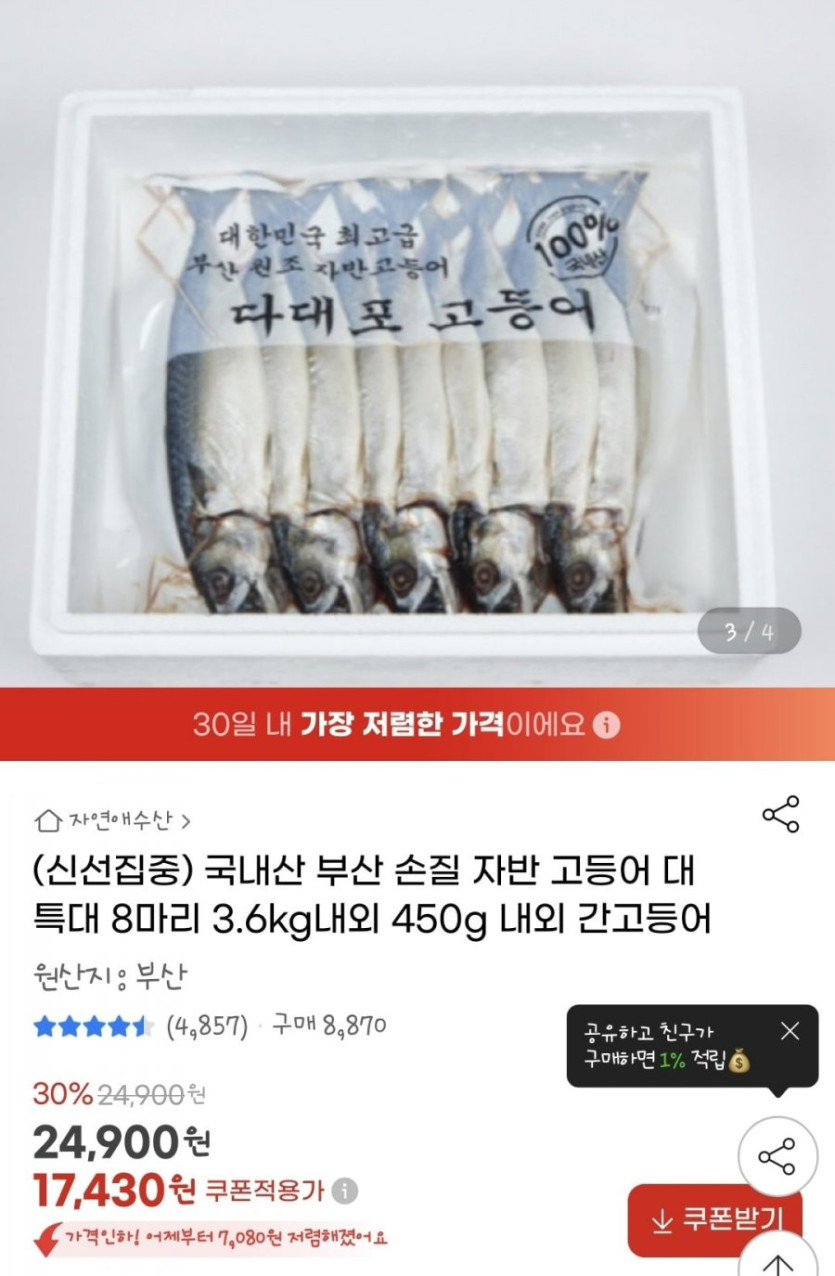Image resolution: width=835 pixels, height=1276 pixels.
Task: Tap the floating share button
Action: coord(777,1156)
